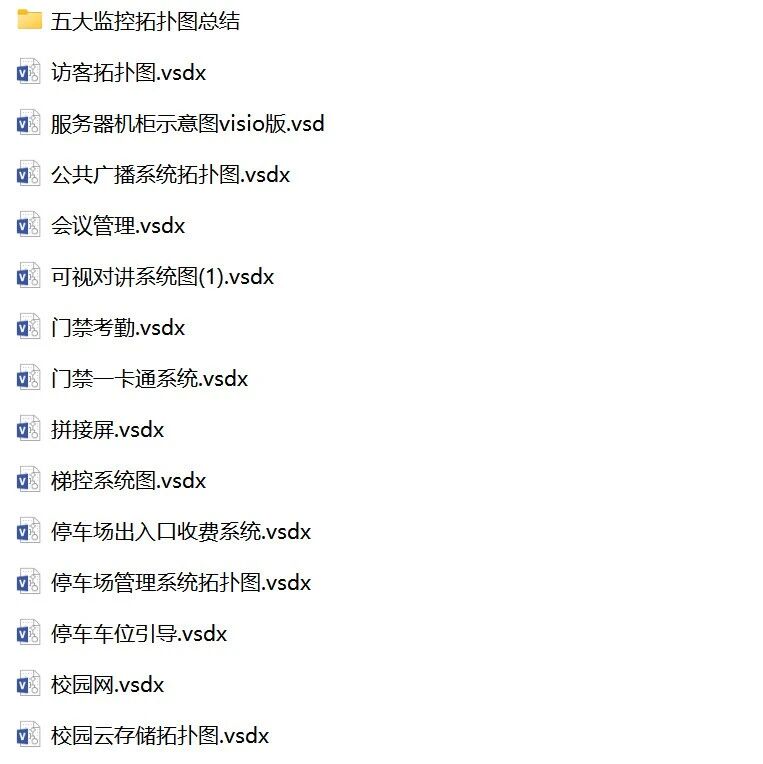This screenshot has width=763, height=764.
Task: Open 服务器机柜示意图visio版.vsd
Action: pyautogui.click(x=188, y=123)
